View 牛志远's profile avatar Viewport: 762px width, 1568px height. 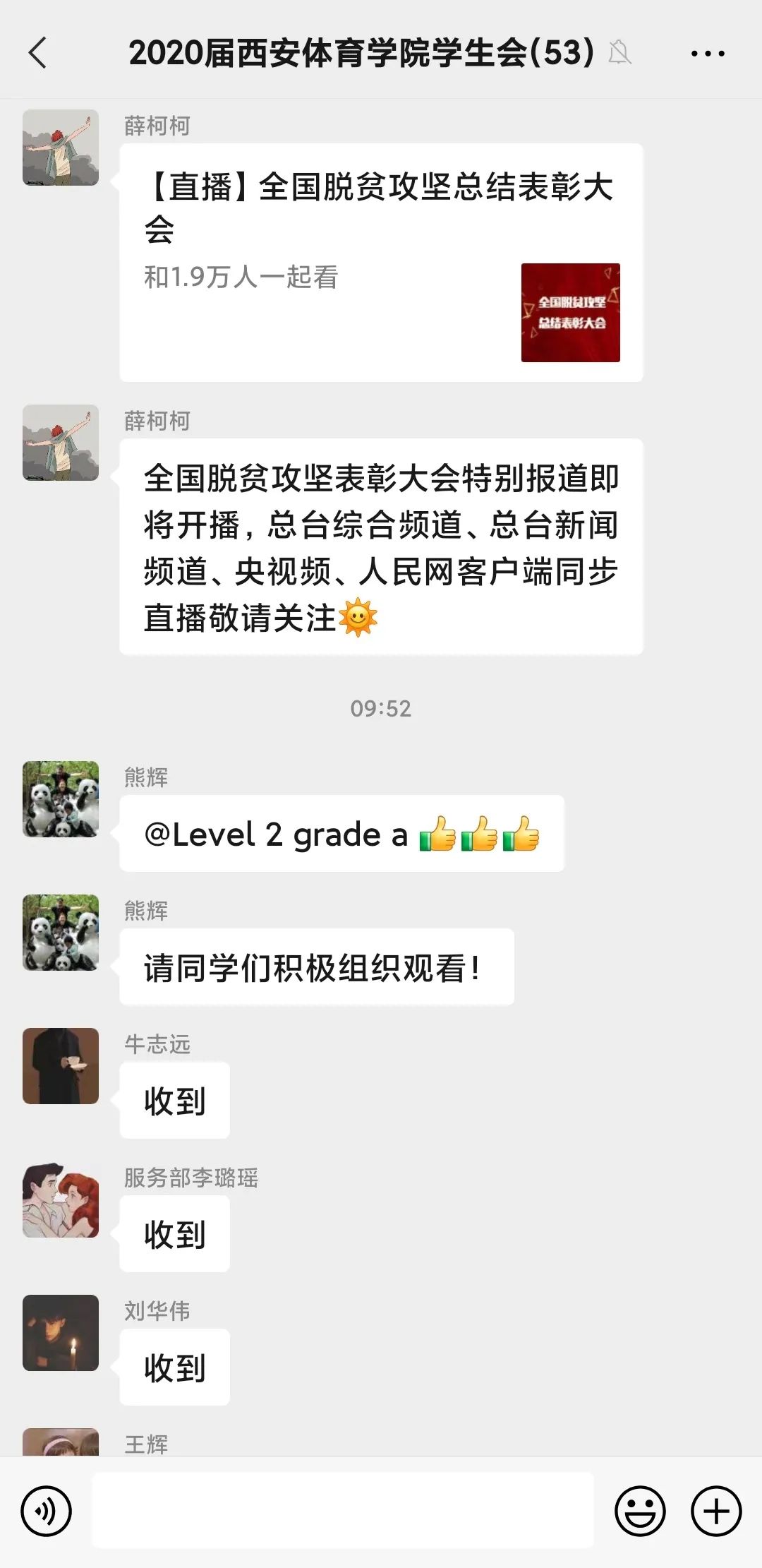(61, 1066)
